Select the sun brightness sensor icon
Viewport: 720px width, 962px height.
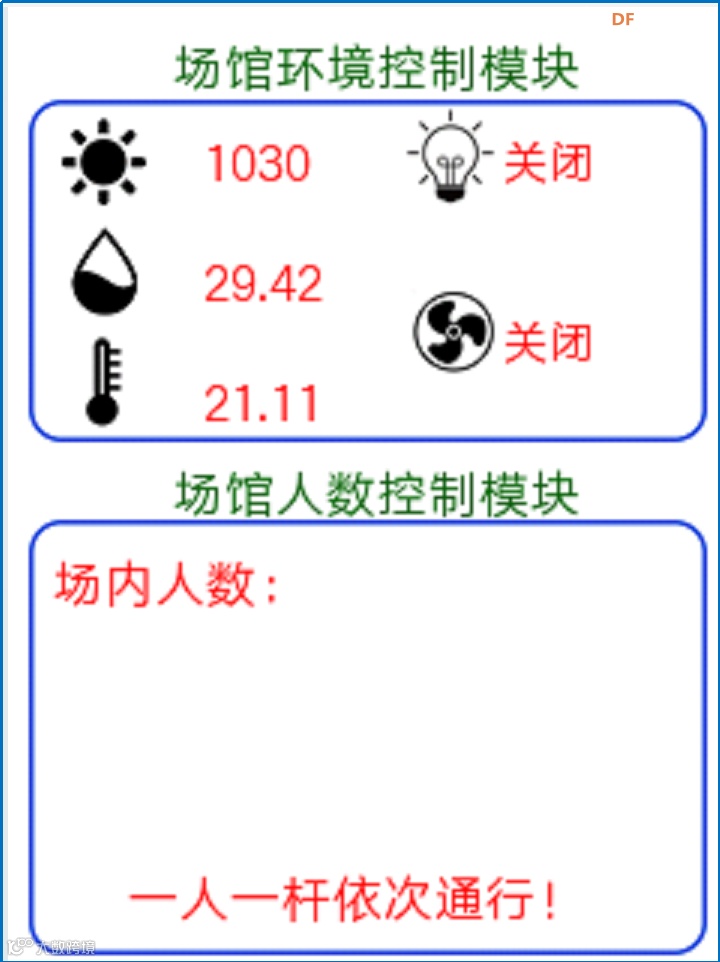(x=103, y=162)
